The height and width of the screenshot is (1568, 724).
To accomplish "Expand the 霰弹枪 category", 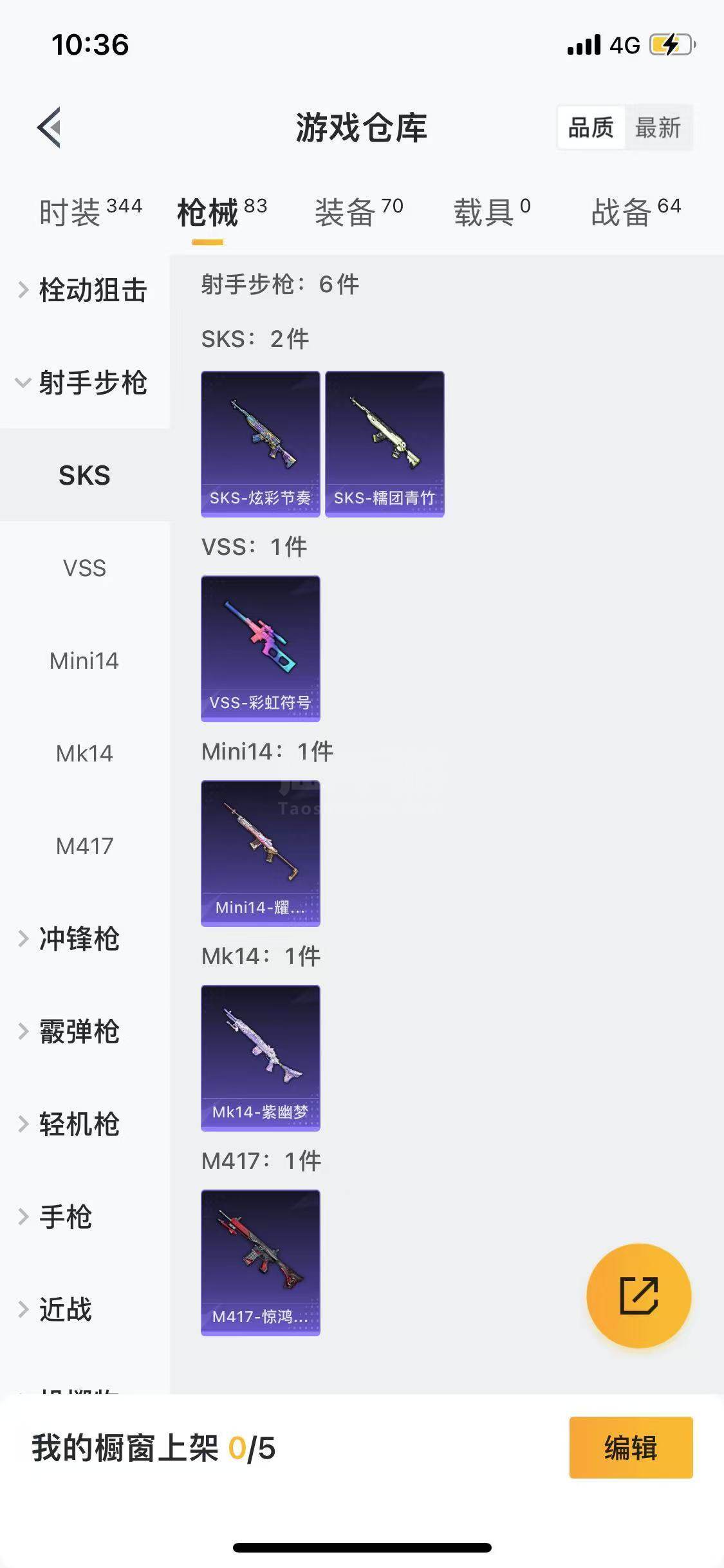I will pos(80,1032).
